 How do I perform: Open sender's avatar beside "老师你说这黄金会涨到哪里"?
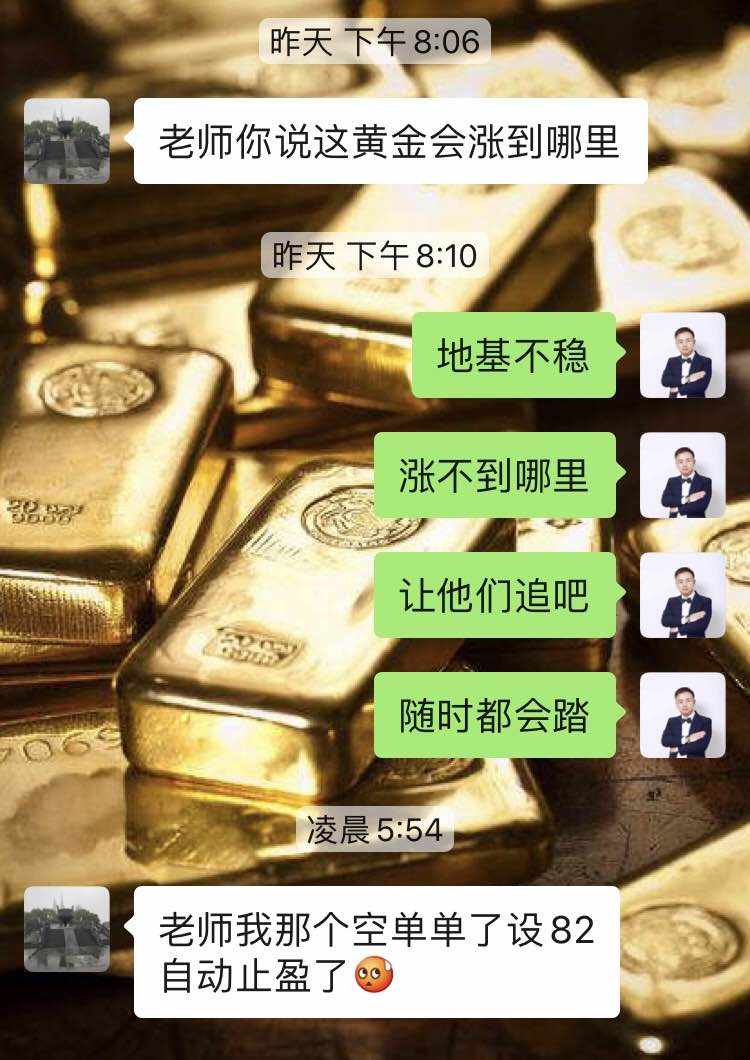point(67,141)
